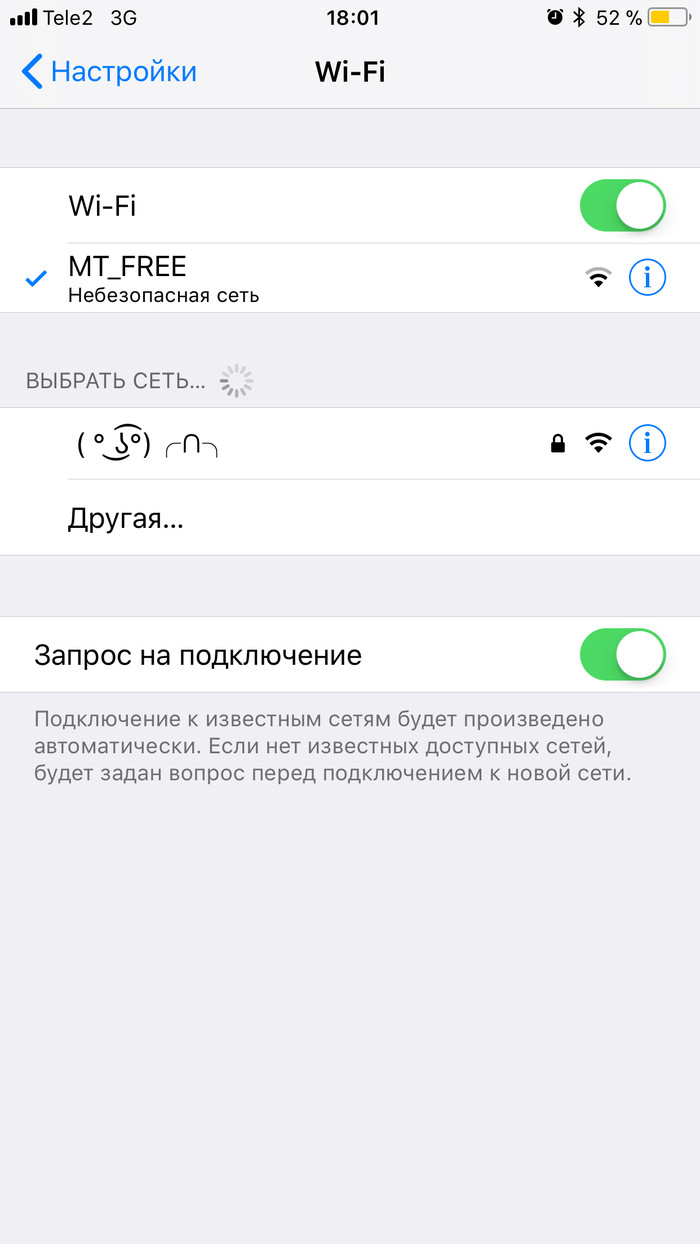Connect to the emoticon-named locked network

[300, 443]
